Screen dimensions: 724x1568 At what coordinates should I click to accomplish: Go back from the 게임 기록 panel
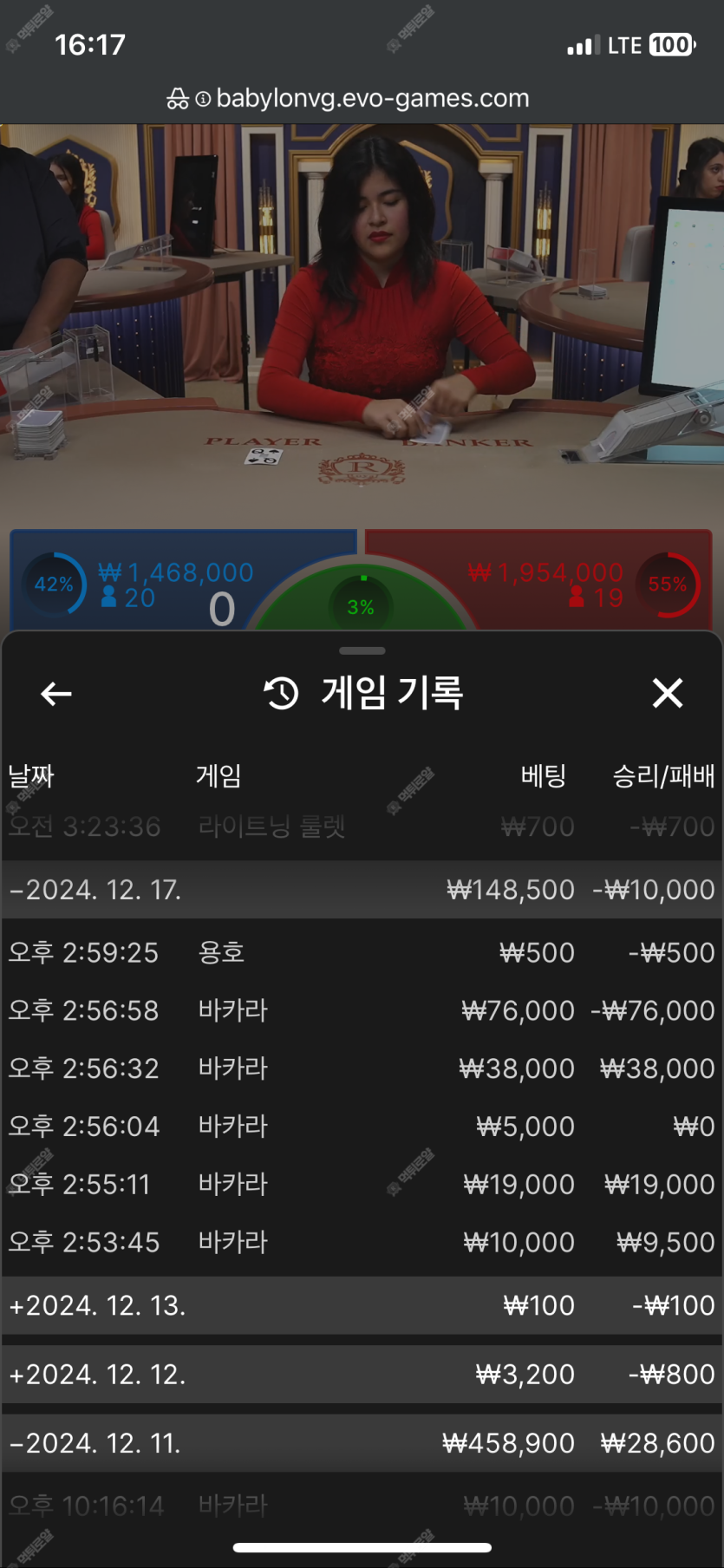pos(56,694)
